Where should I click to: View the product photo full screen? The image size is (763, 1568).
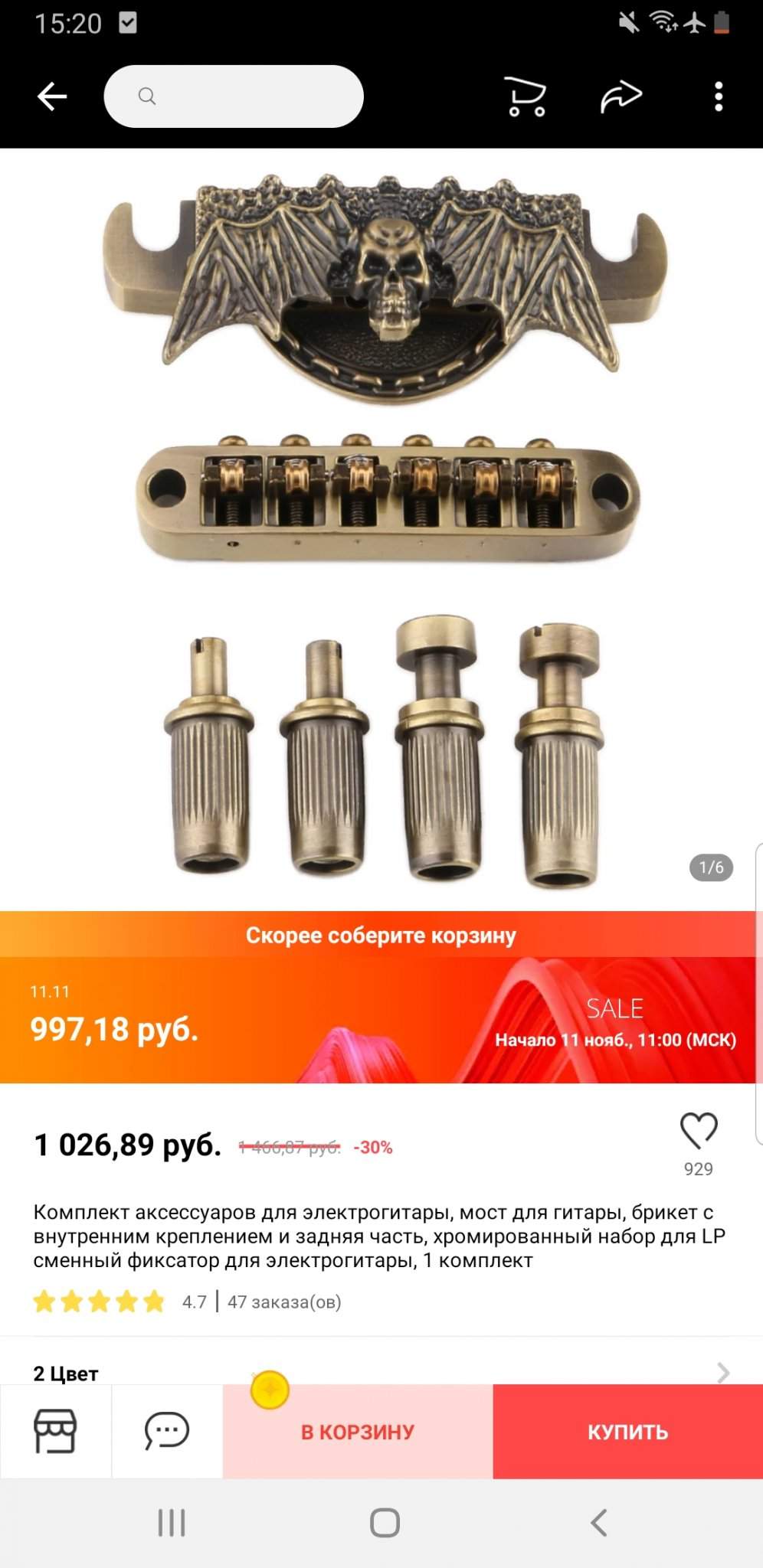point(383,528)
